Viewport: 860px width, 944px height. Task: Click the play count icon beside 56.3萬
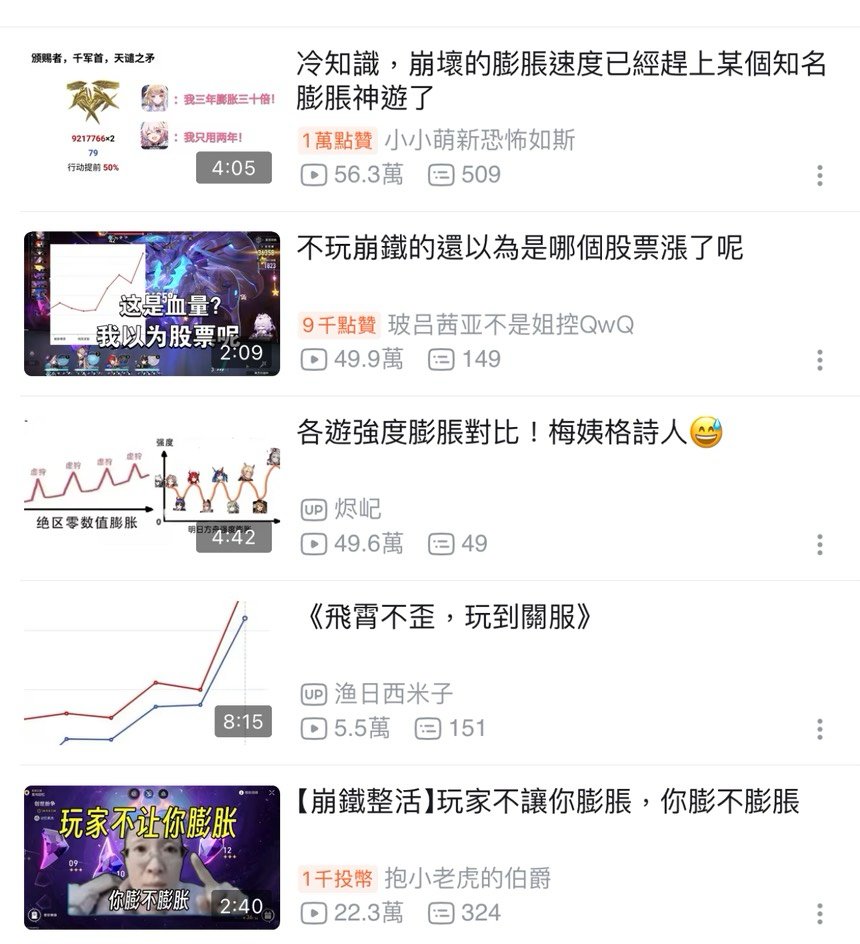pyautogui.click(x=315, y=175)
